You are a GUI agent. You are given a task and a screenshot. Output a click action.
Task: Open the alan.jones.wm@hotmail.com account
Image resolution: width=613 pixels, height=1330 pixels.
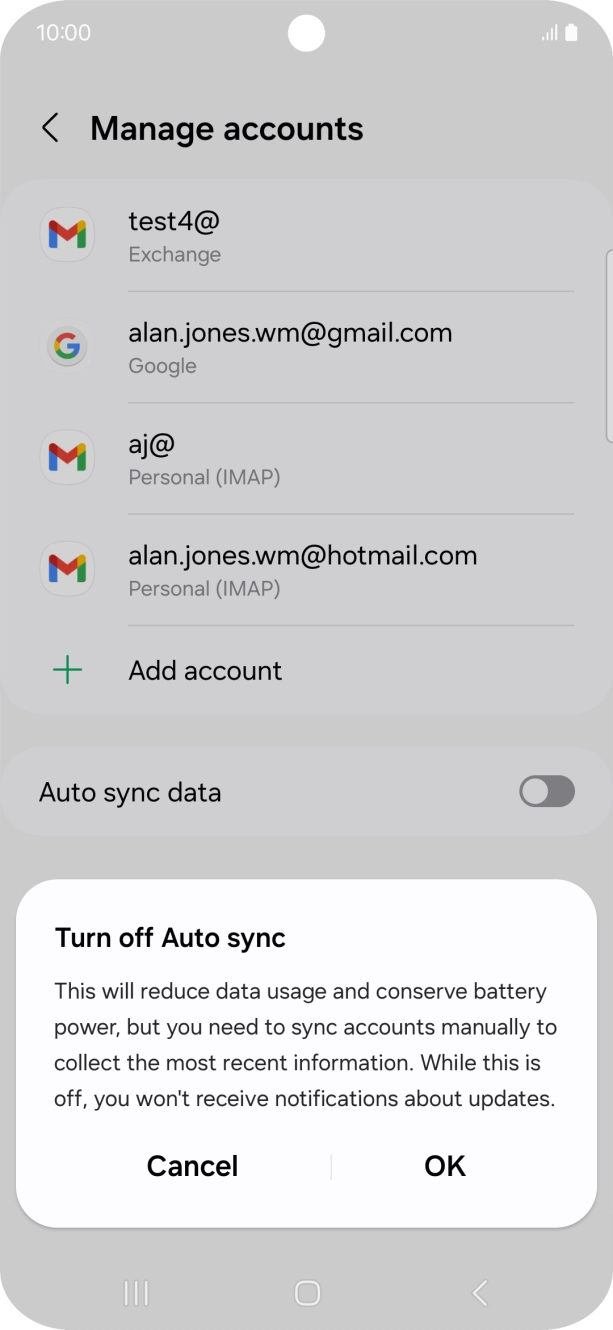click(x=306, y=570)
